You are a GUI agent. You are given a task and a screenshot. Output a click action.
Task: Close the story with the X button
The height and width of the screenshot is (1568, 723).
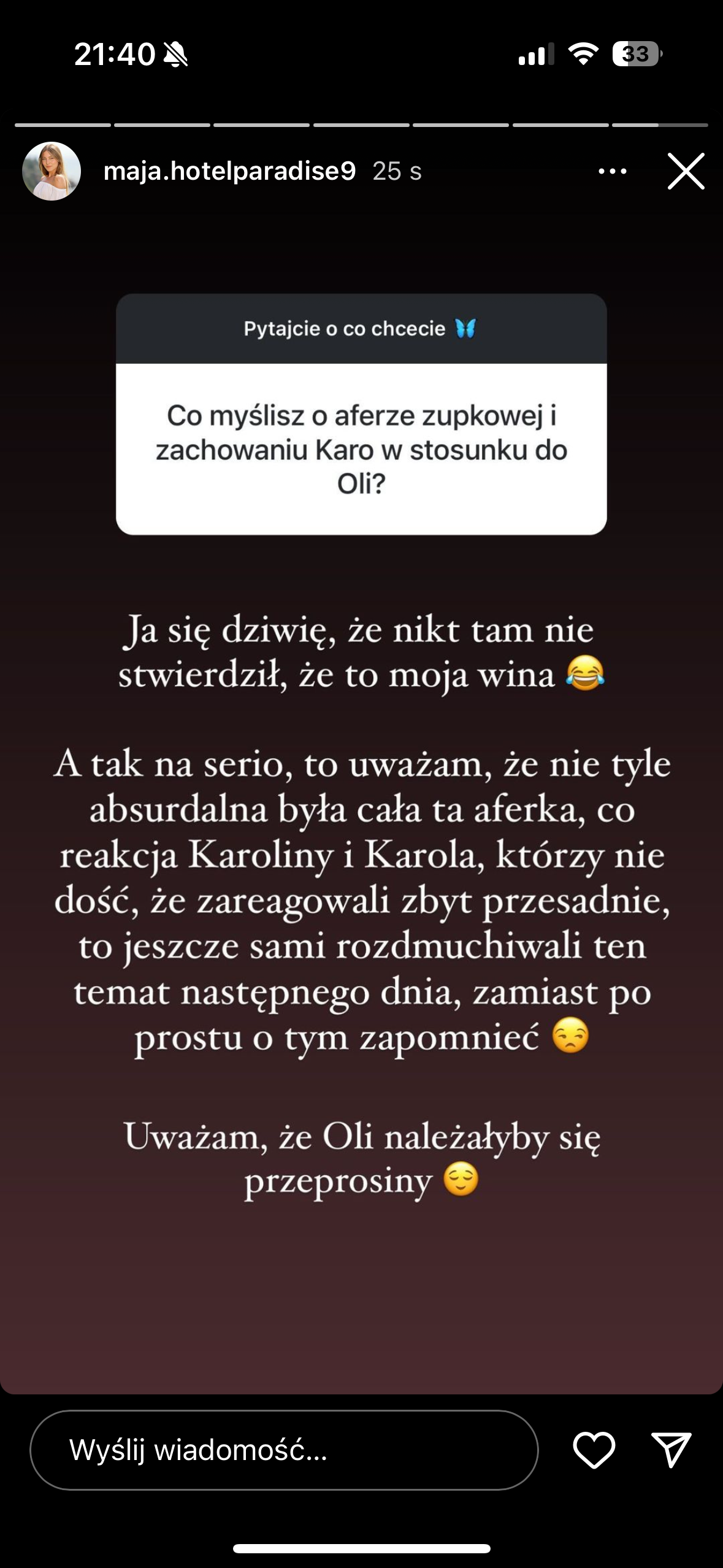(686, 171)
